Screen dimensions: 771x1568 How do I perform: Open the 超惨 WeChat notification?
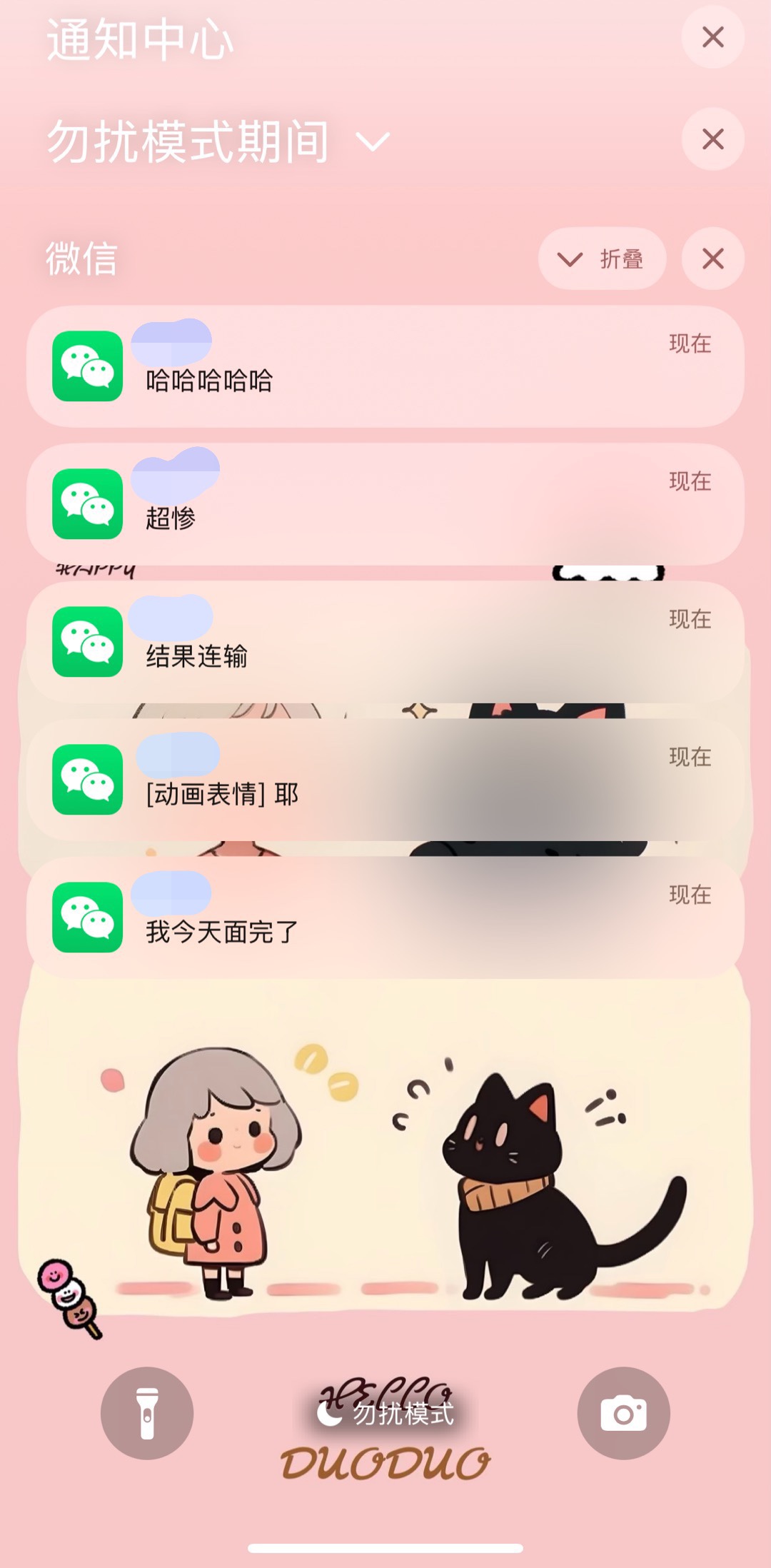click(385, 504)
